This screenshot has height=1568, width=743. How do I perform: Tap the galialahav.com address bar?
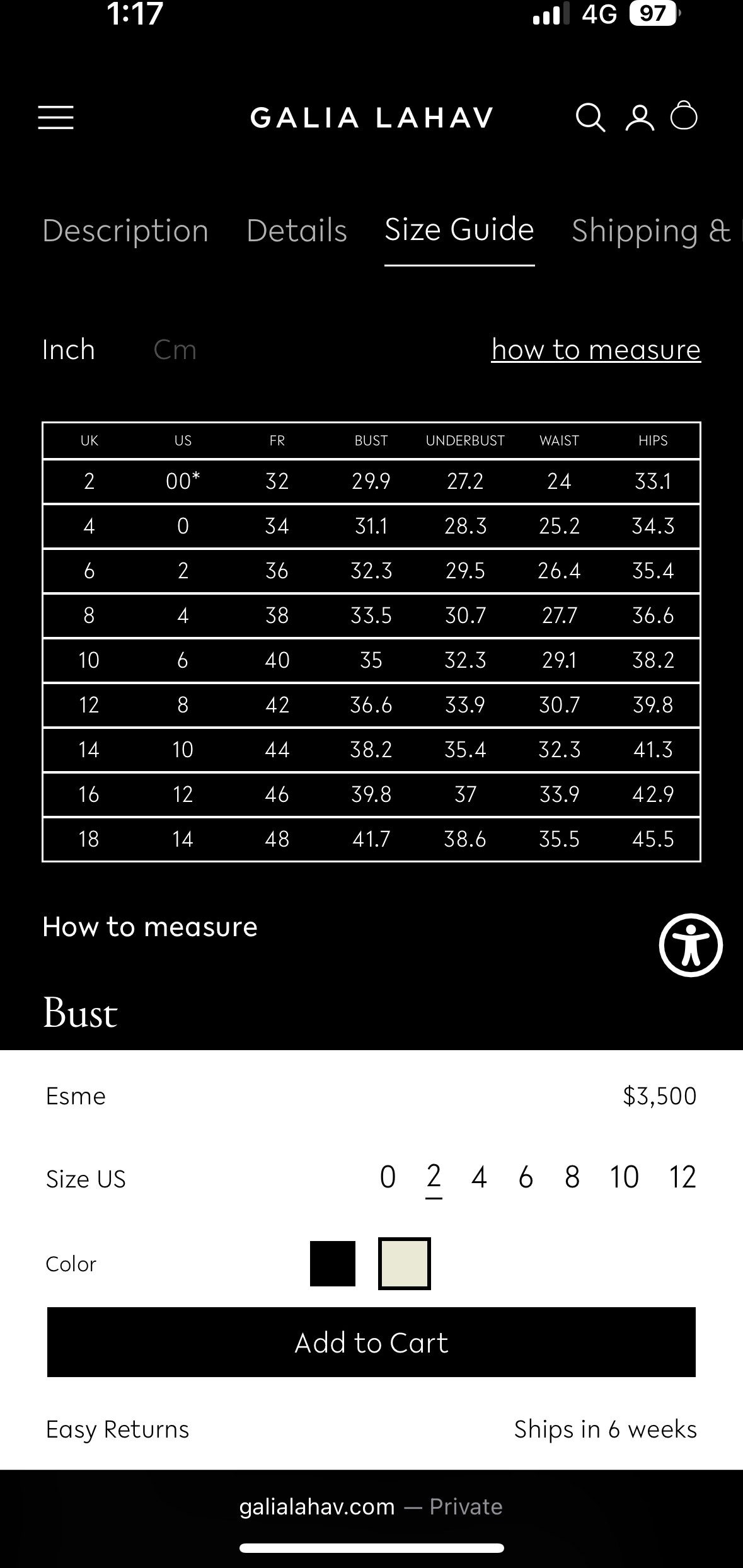(x=371, y=1507)
